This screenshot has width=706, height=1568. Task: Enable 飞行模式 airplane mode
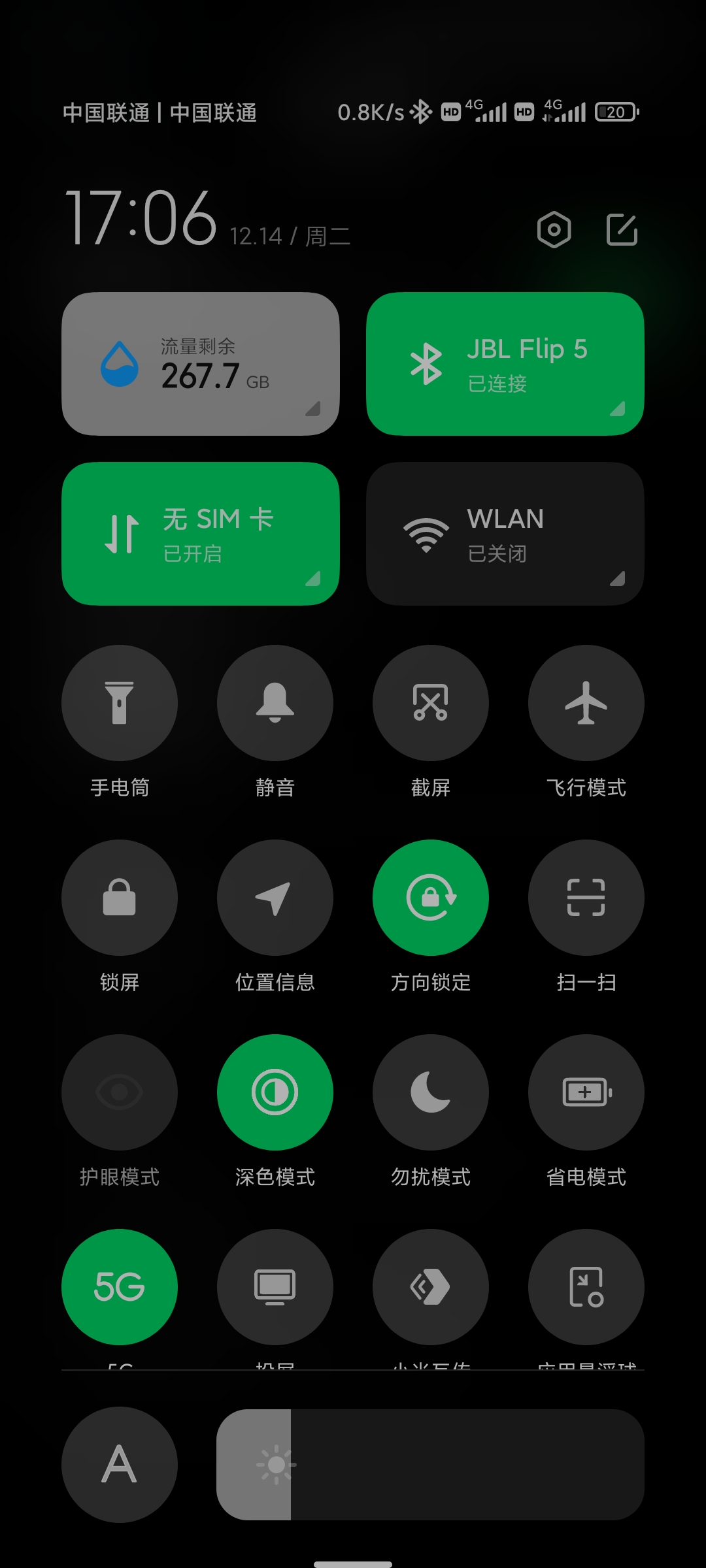pyautogui.click(x=586, y=703)
